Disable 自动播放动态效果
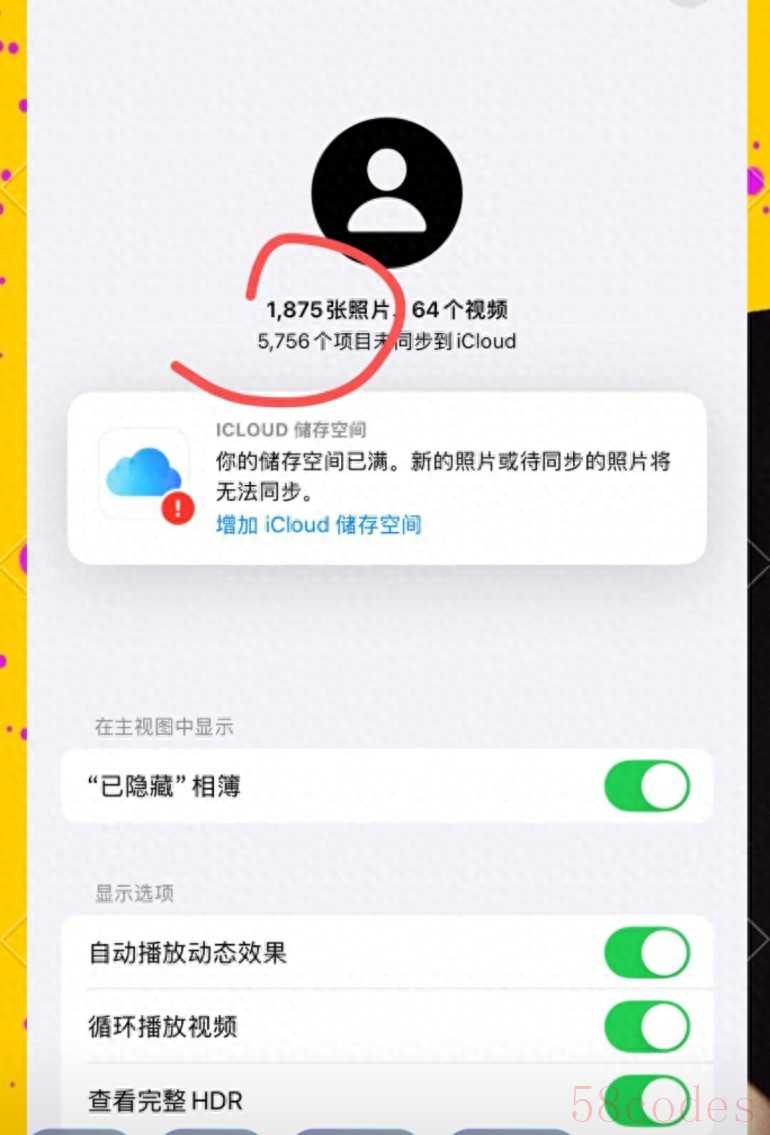This screenshot has height=1135, width=770. (x=646, y=952)
